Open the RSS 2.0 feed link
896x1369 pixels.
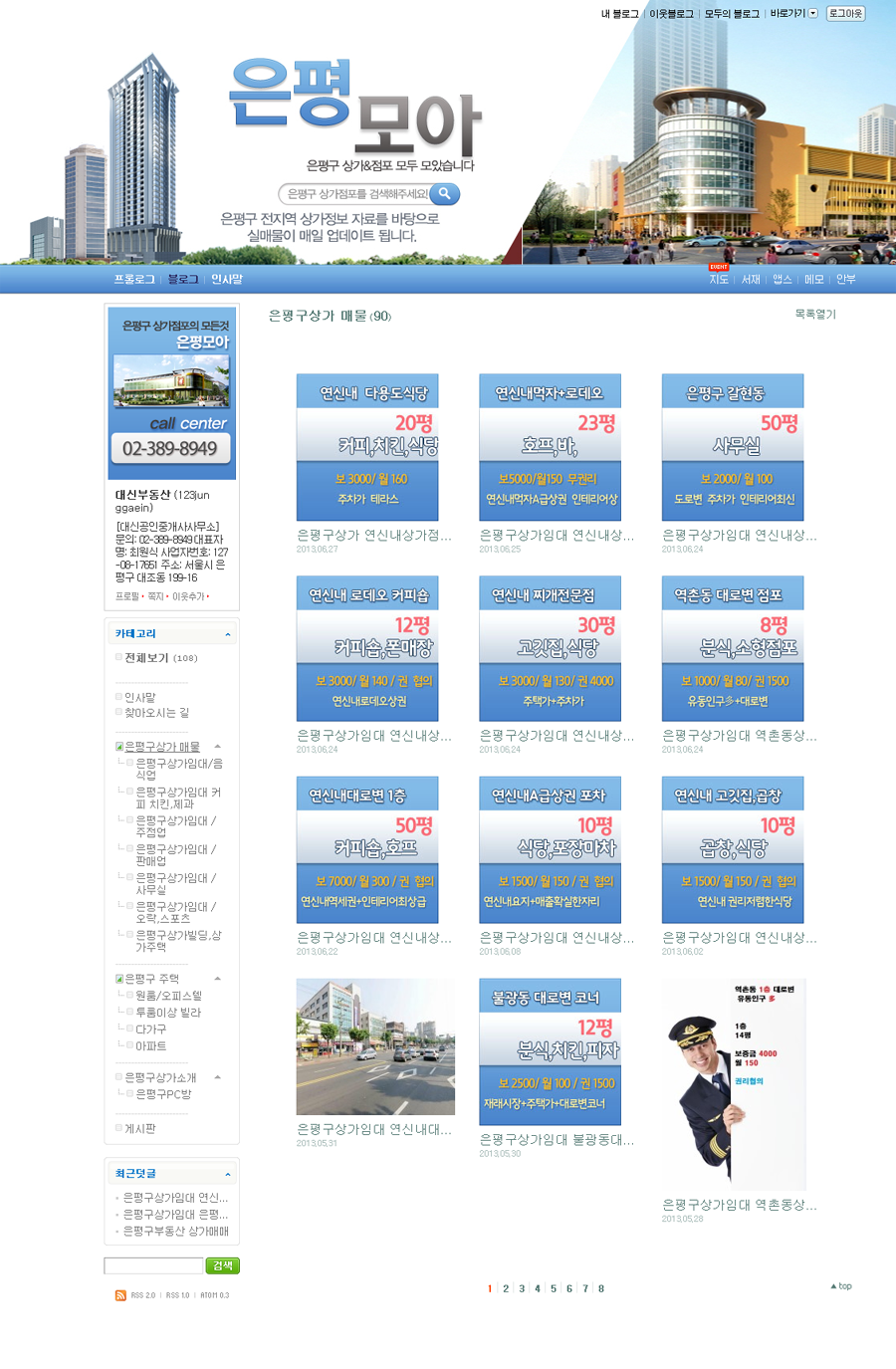[x=142, y=1295]
